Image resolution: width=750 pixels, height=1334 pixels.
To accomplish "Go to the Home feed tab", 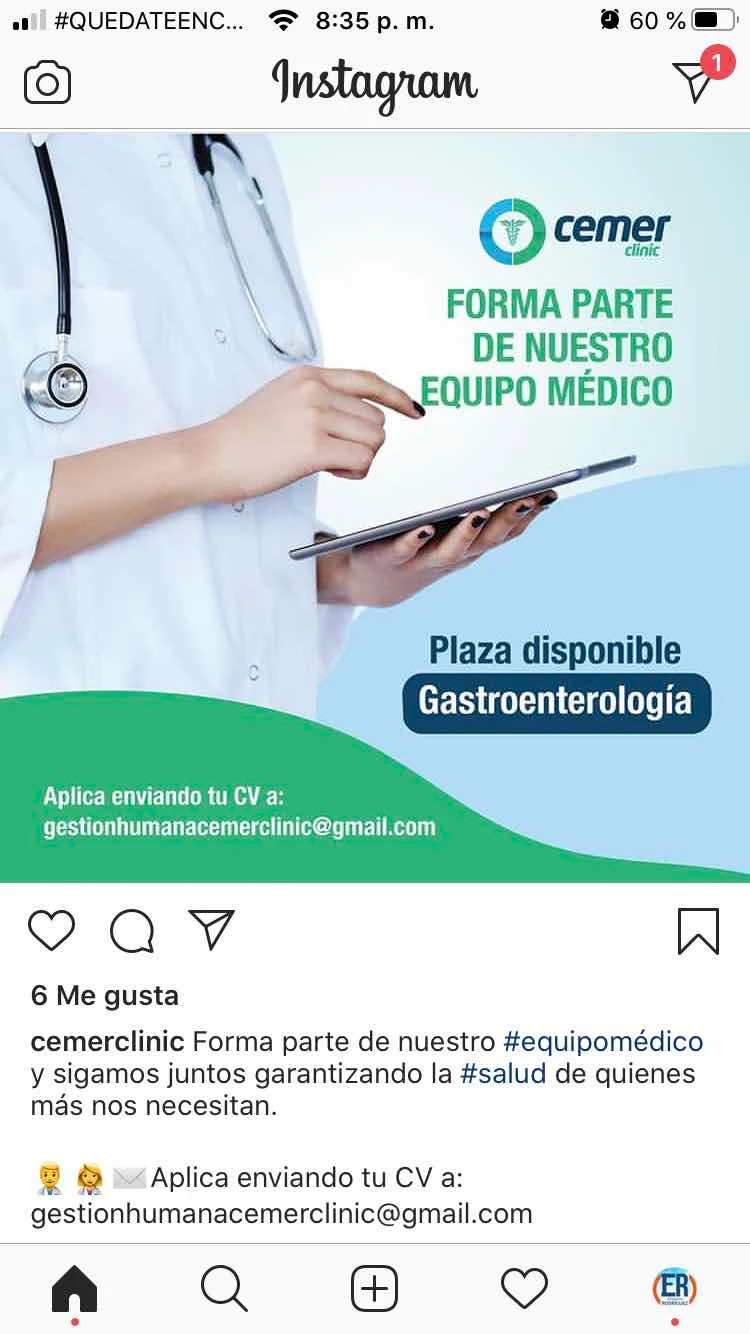I will (75, 1288).
